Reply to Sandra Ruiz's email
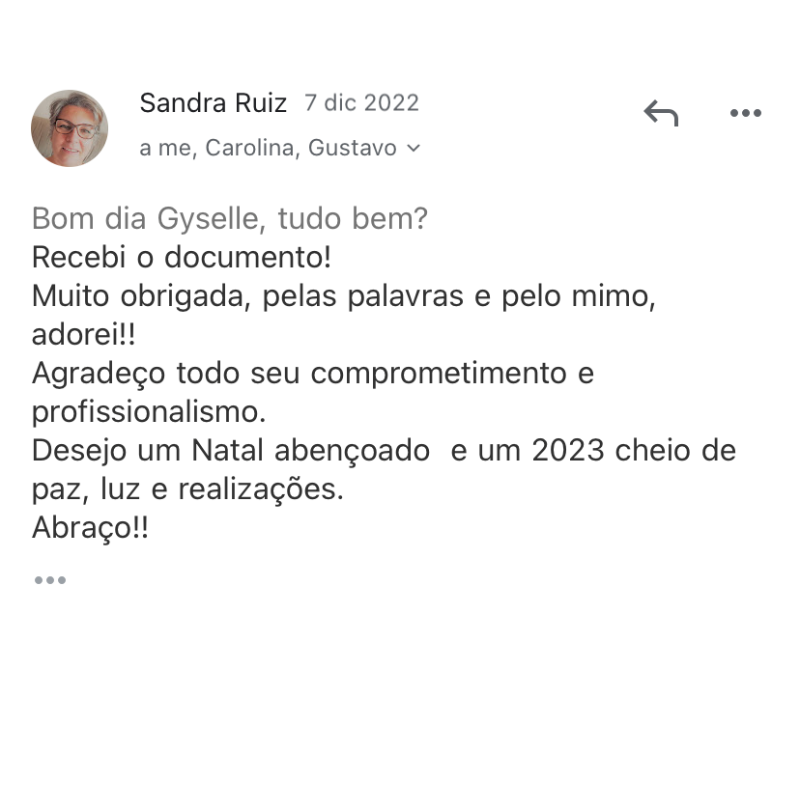 tap(661, 114)
